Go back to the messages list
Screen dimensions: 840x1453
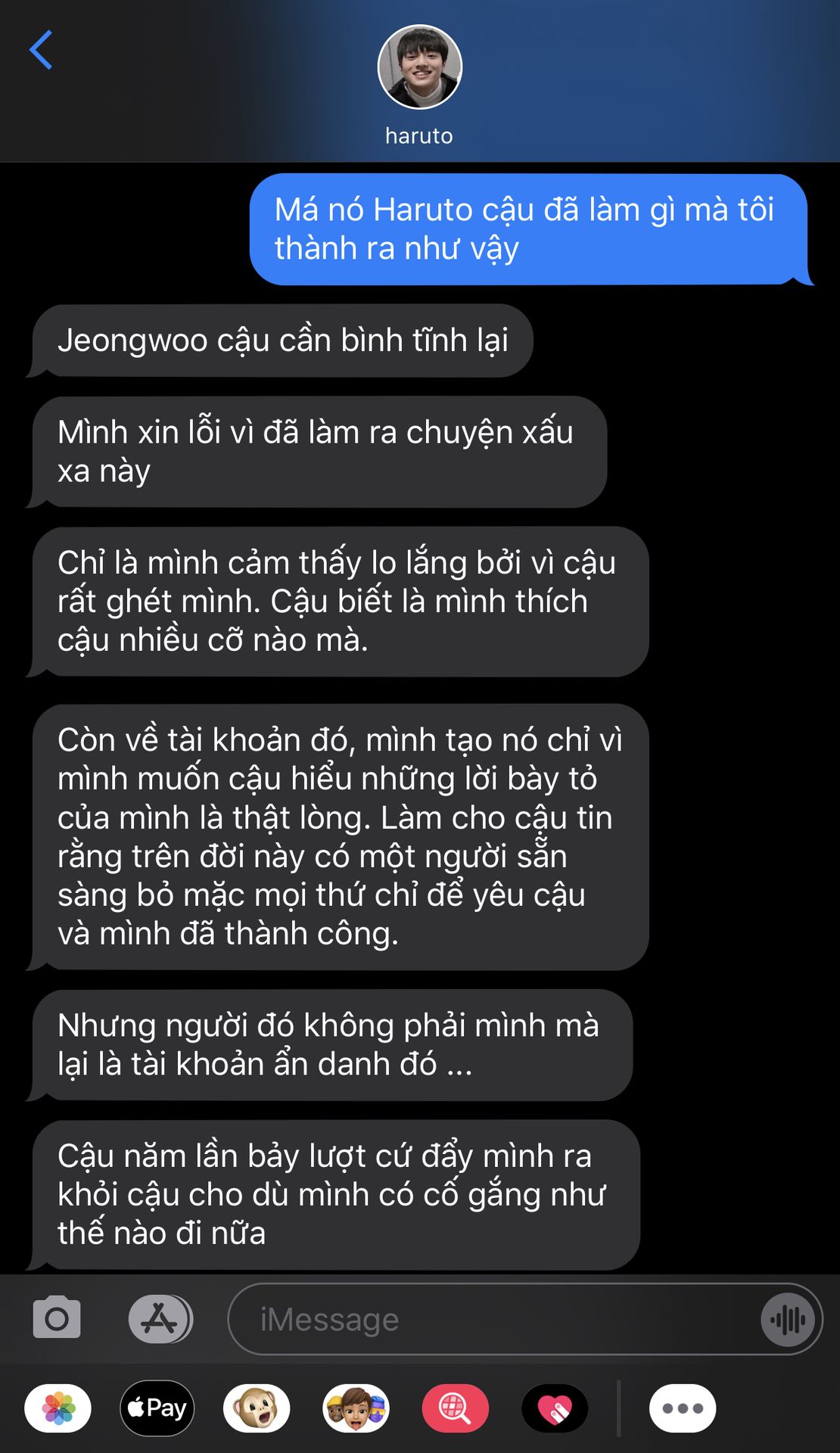tap(41, 50)
